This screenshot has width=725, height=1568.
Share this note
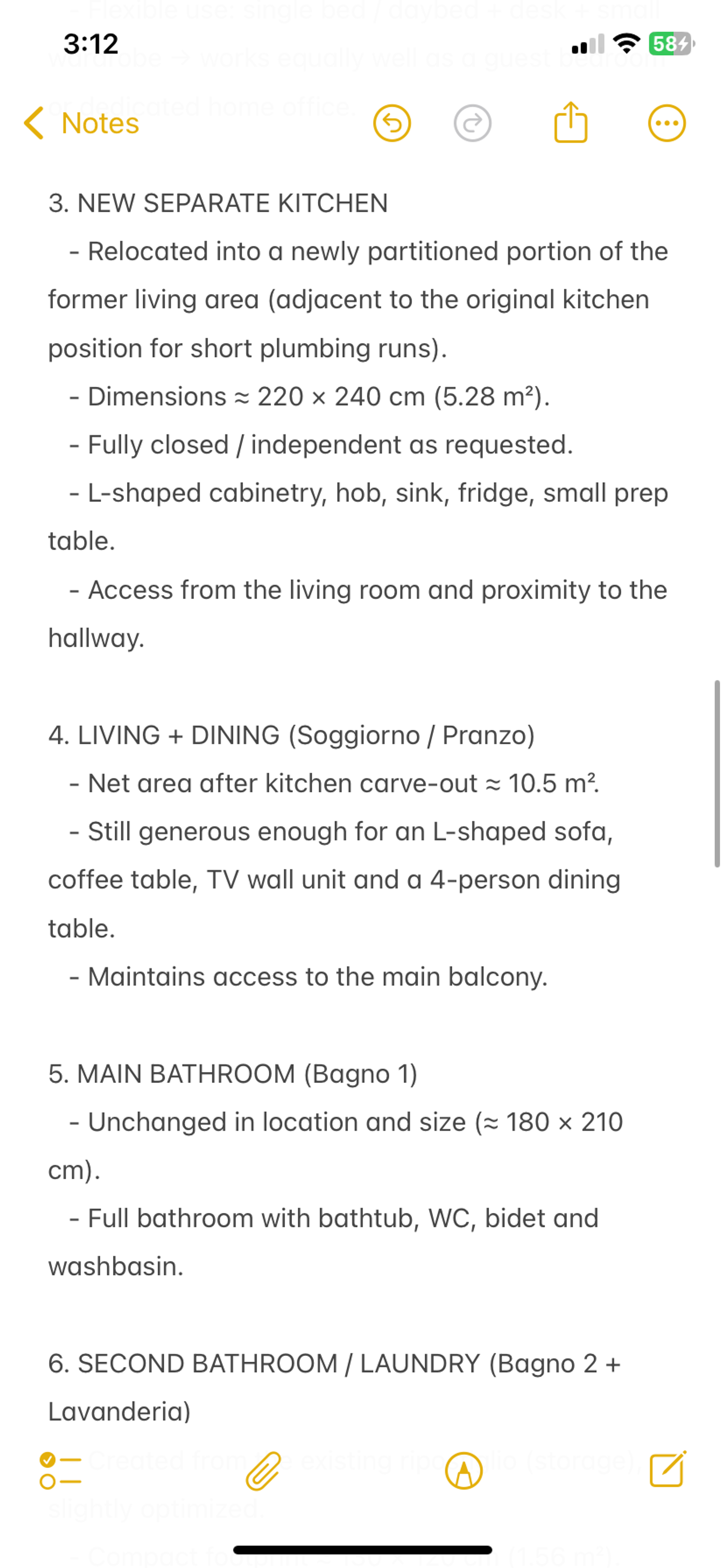(x=570, y=122)
